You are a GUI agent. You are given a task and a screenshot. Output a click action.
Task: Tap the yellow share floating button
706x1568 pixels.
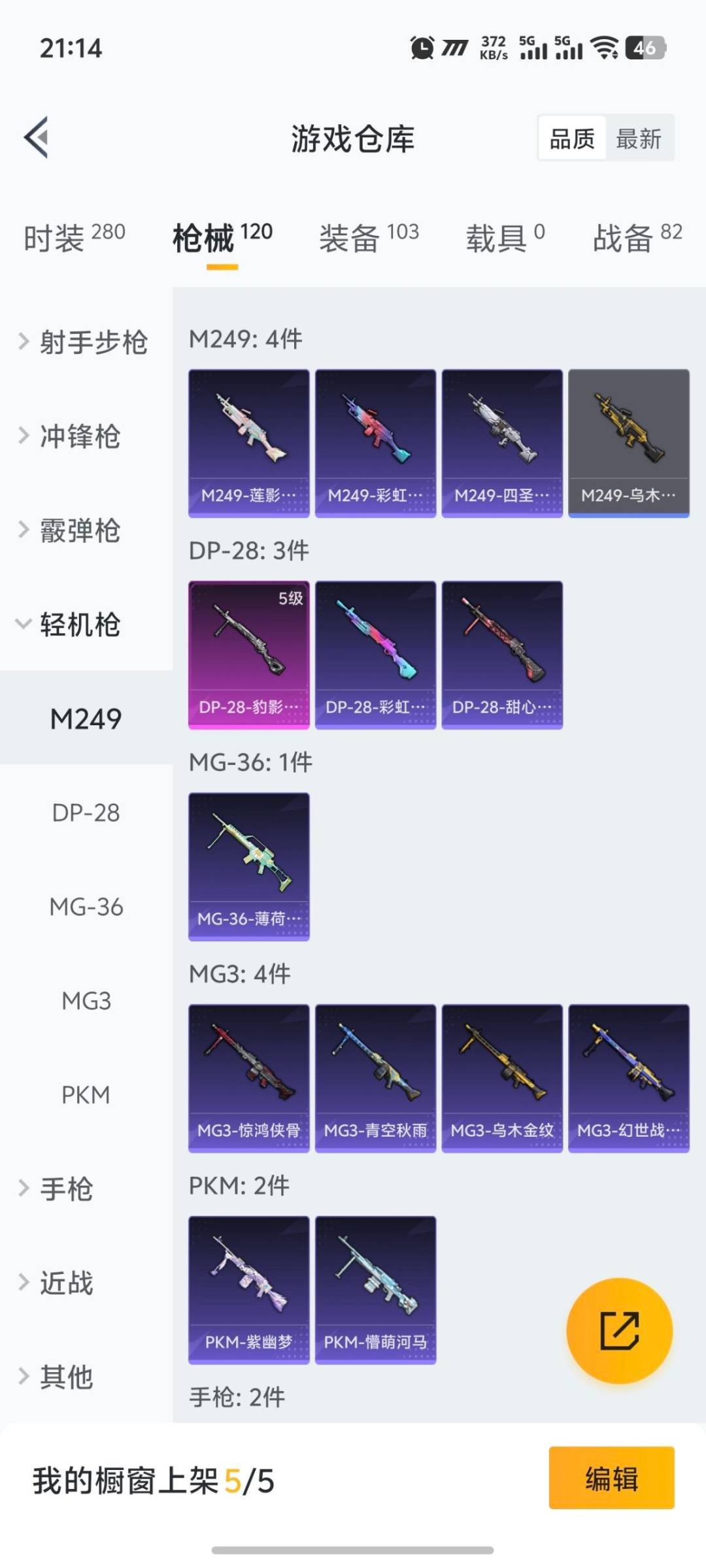619,1330
